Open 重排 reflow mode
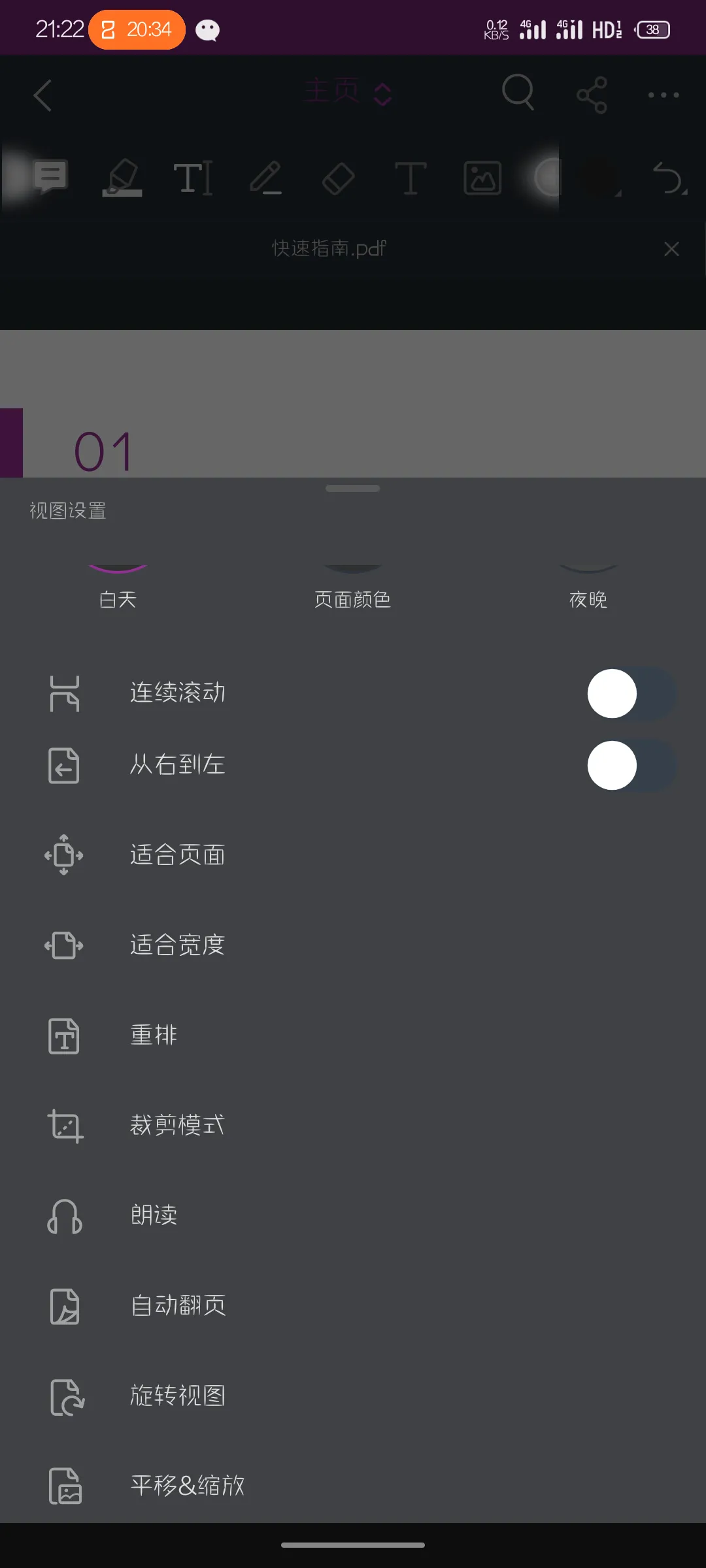706x1568 pixels. [353, 1035]
